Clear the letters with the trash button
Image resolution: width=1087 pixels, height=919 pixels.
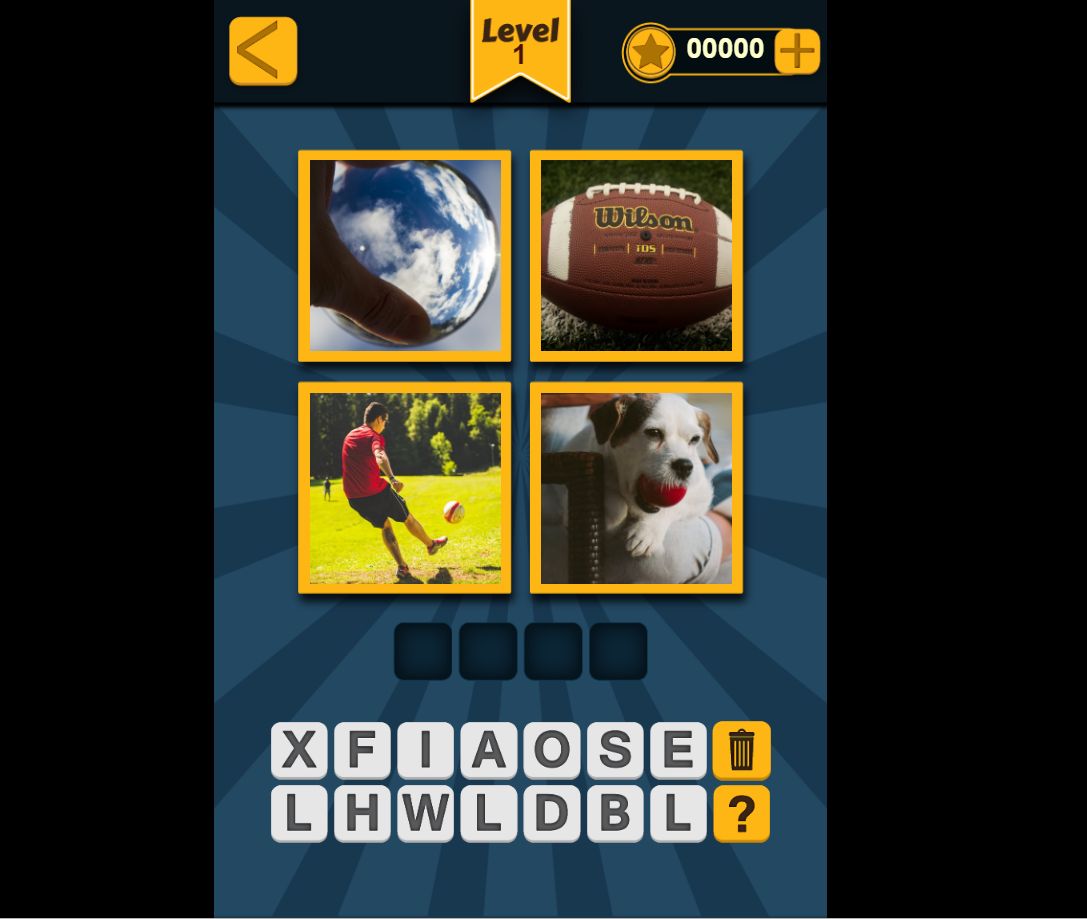[x=741, y=750]
